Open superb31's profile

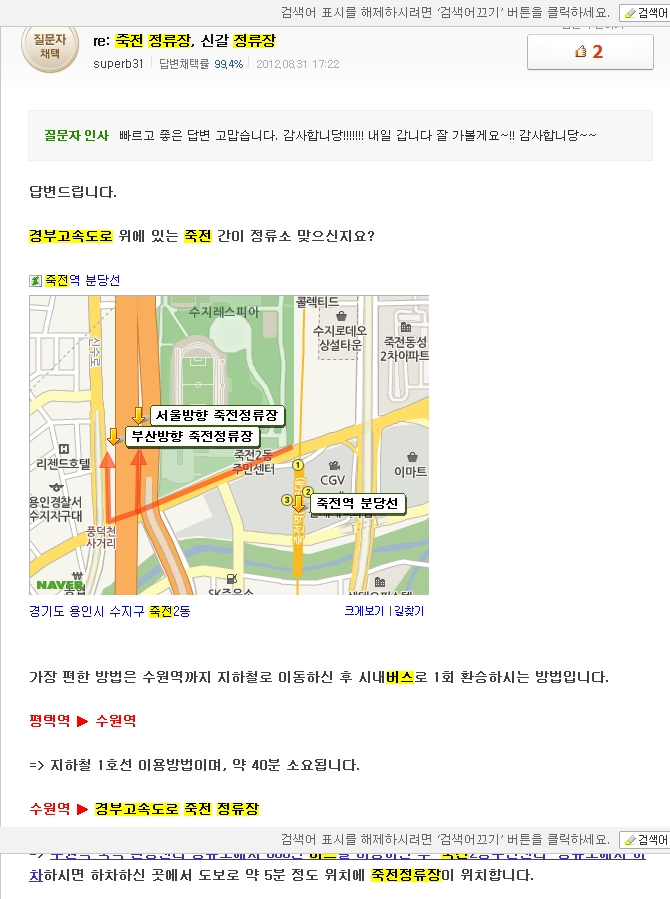[118, 64]
